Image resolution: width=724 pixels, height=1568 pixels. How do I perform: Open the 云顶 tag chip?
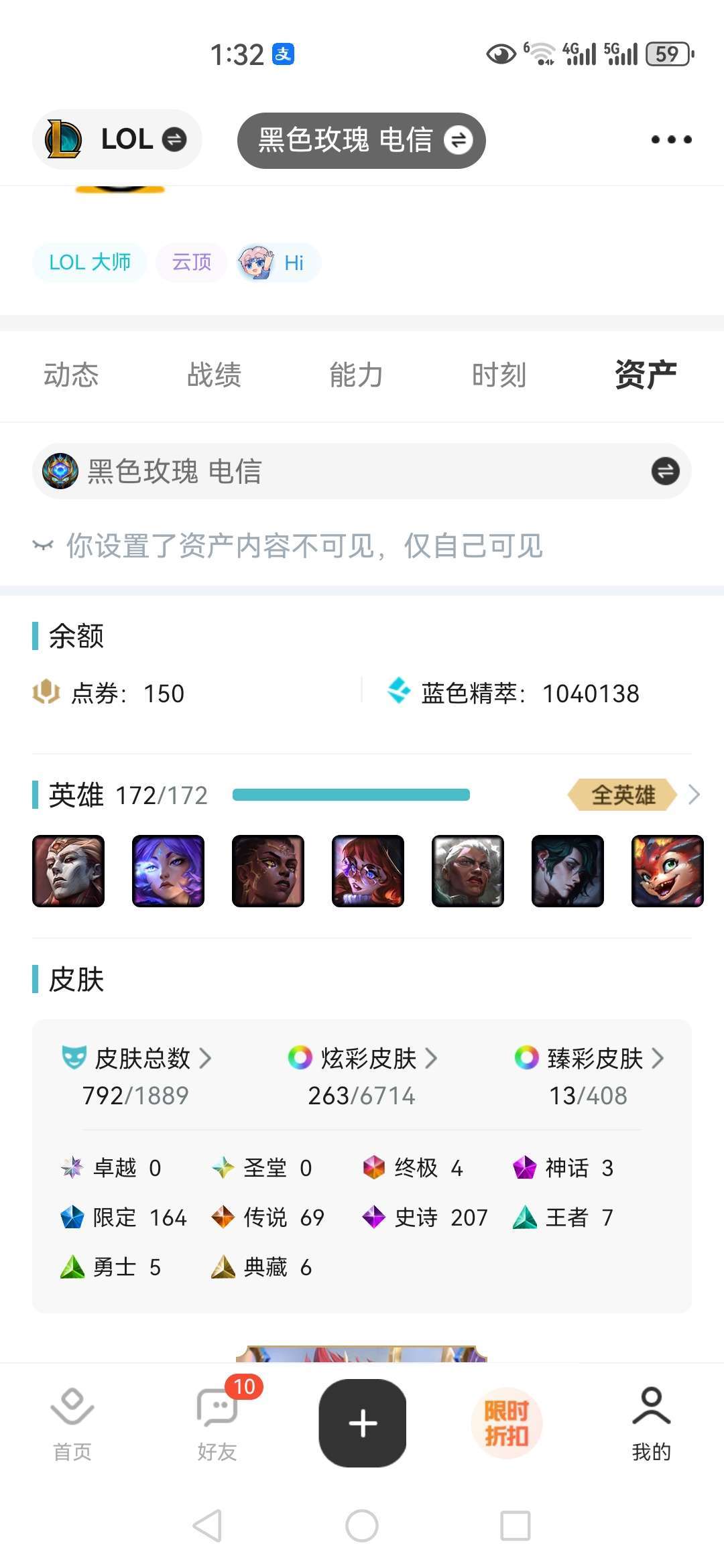192,262
